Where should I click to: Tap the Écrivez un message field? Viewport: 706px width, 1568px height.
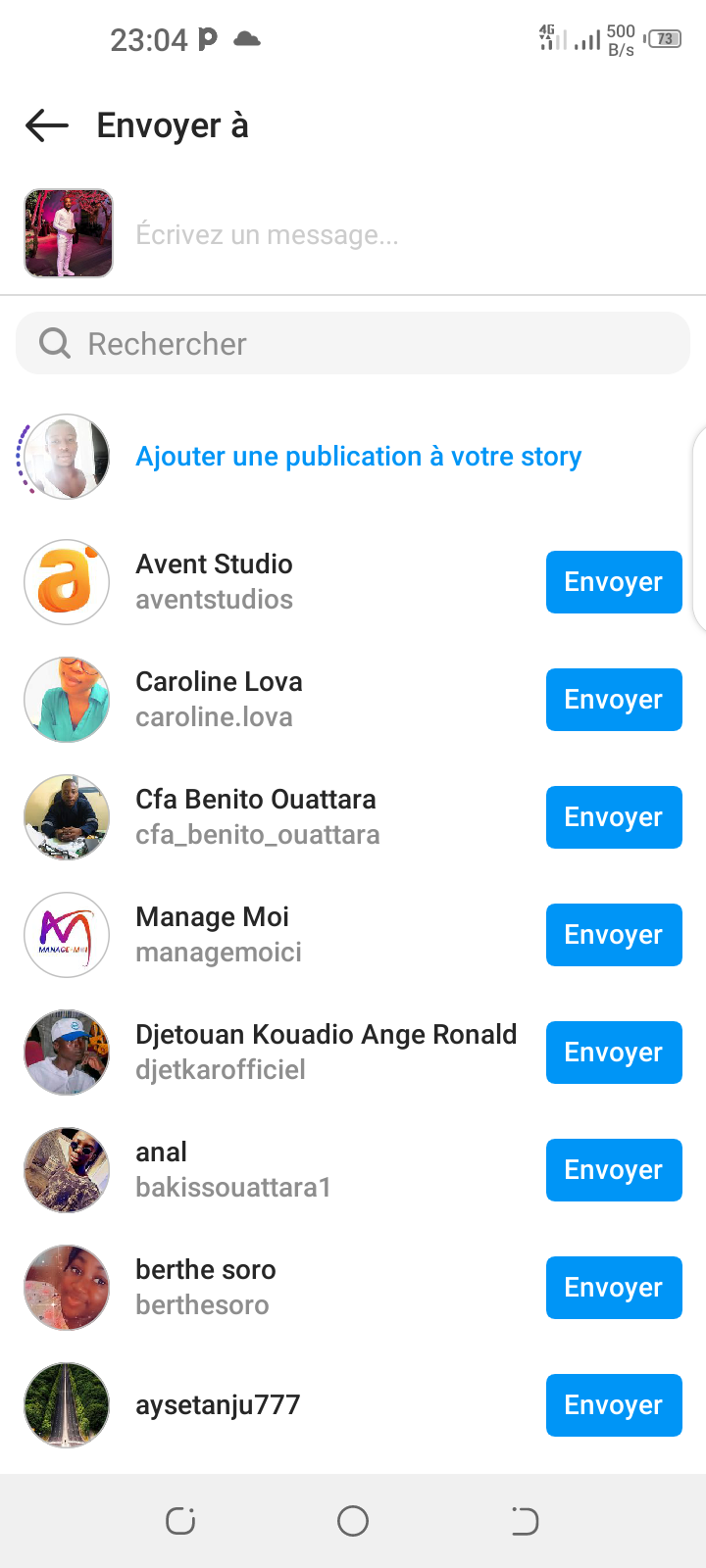click(392, 235)
